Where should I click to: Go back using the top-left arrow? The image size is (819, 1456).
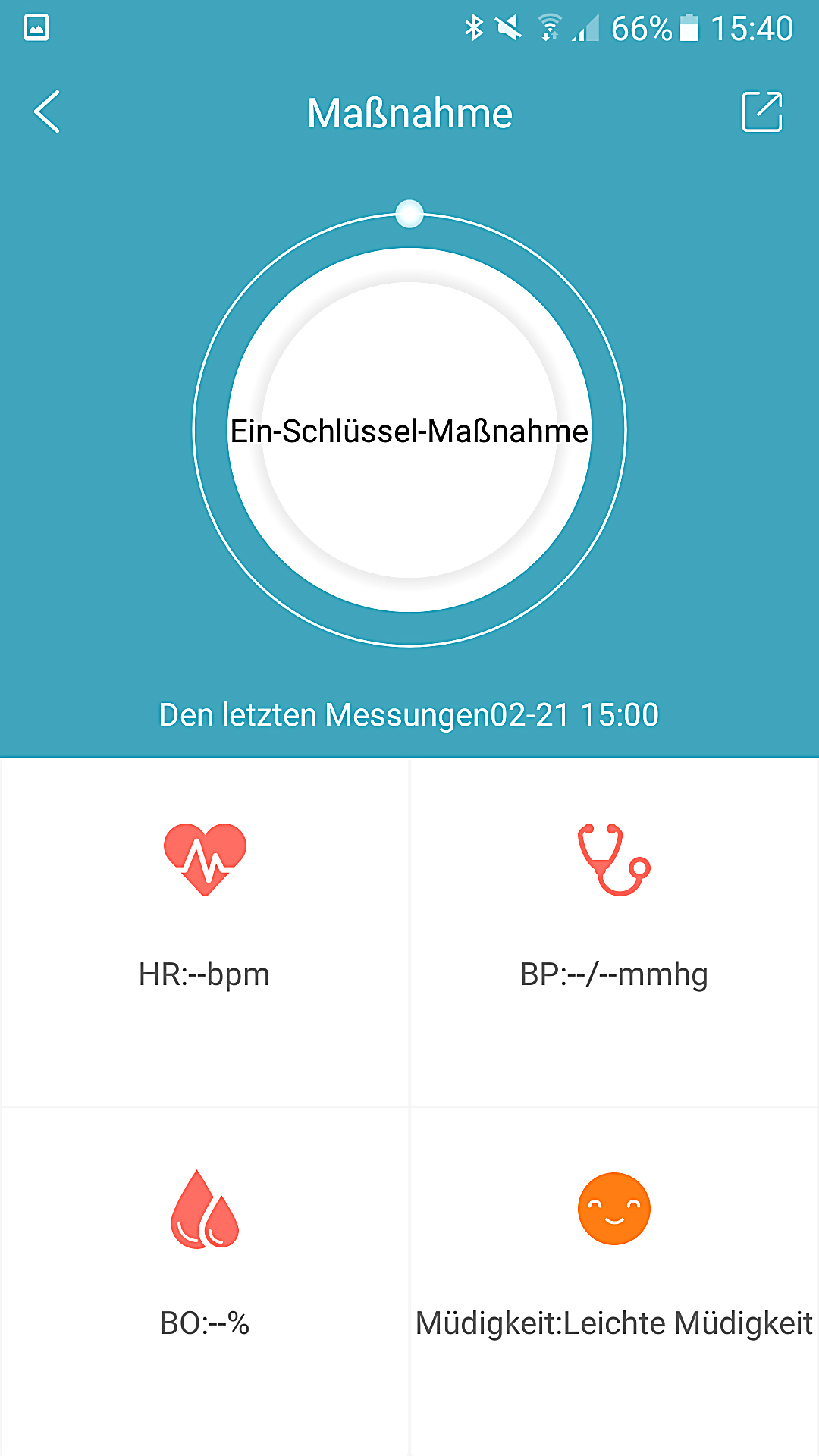point(47,112)
